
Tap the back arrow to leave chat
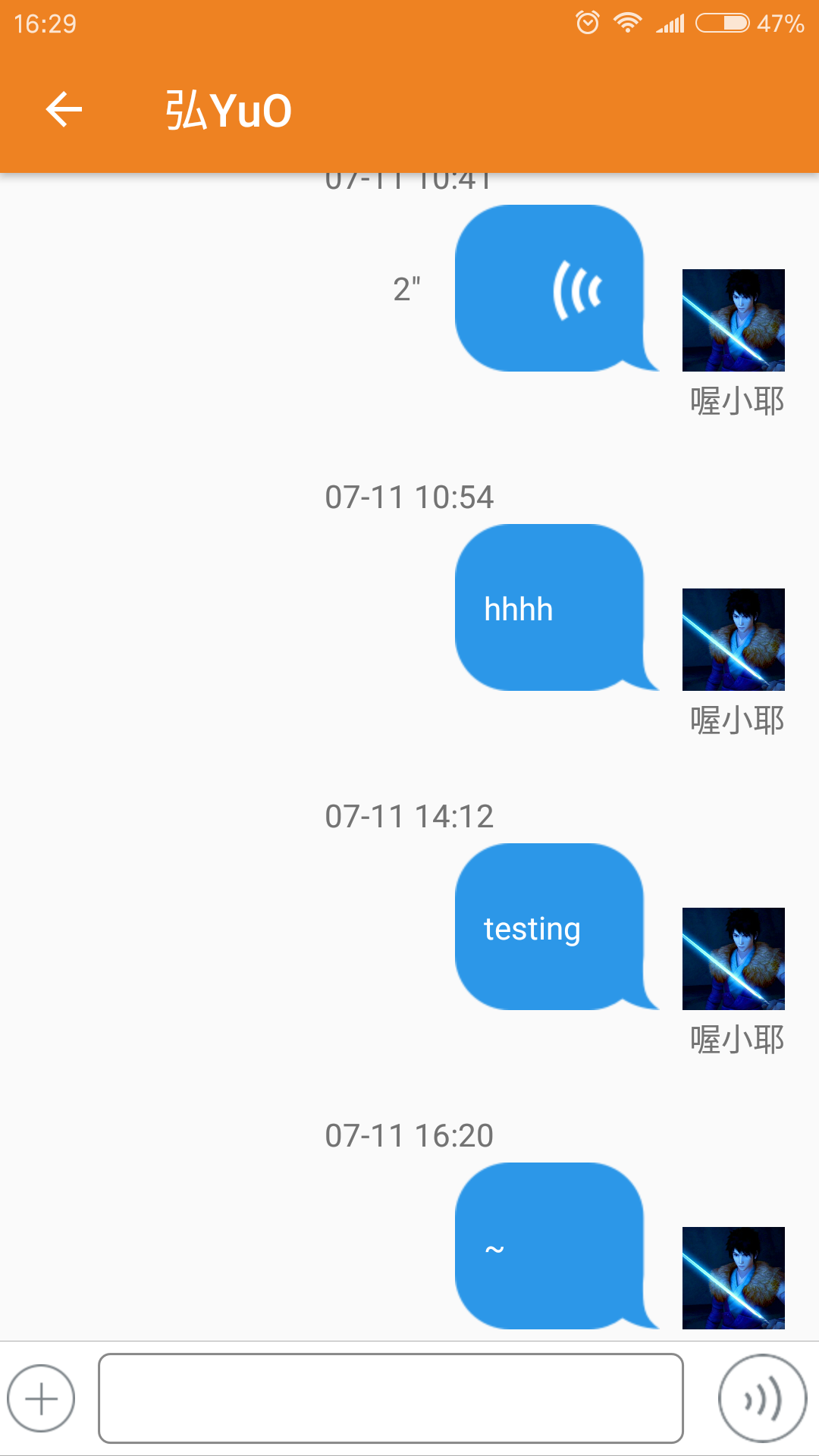point(63,108)
